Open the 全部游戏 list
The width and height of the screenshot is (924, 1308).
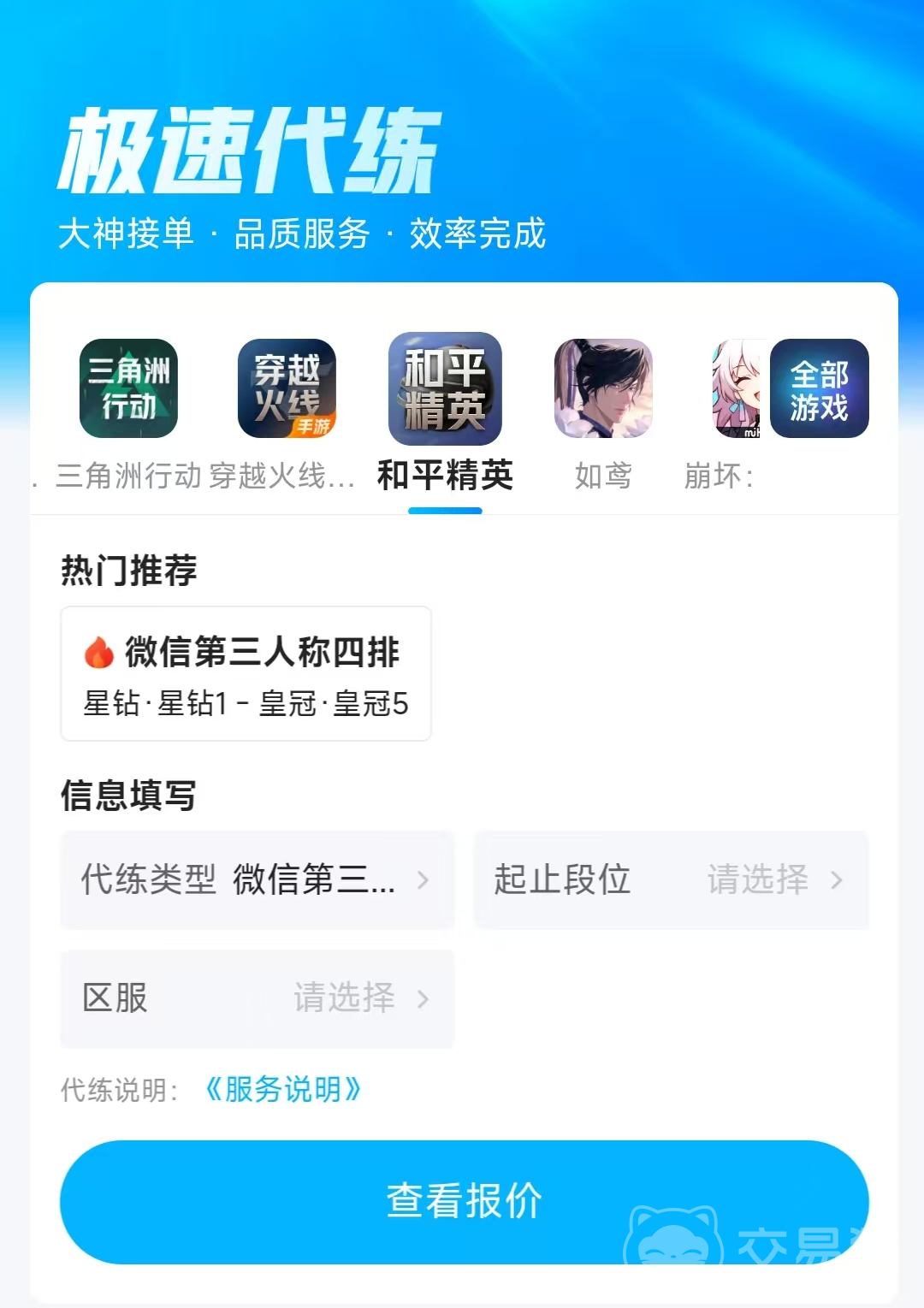[x=819, y=389]
